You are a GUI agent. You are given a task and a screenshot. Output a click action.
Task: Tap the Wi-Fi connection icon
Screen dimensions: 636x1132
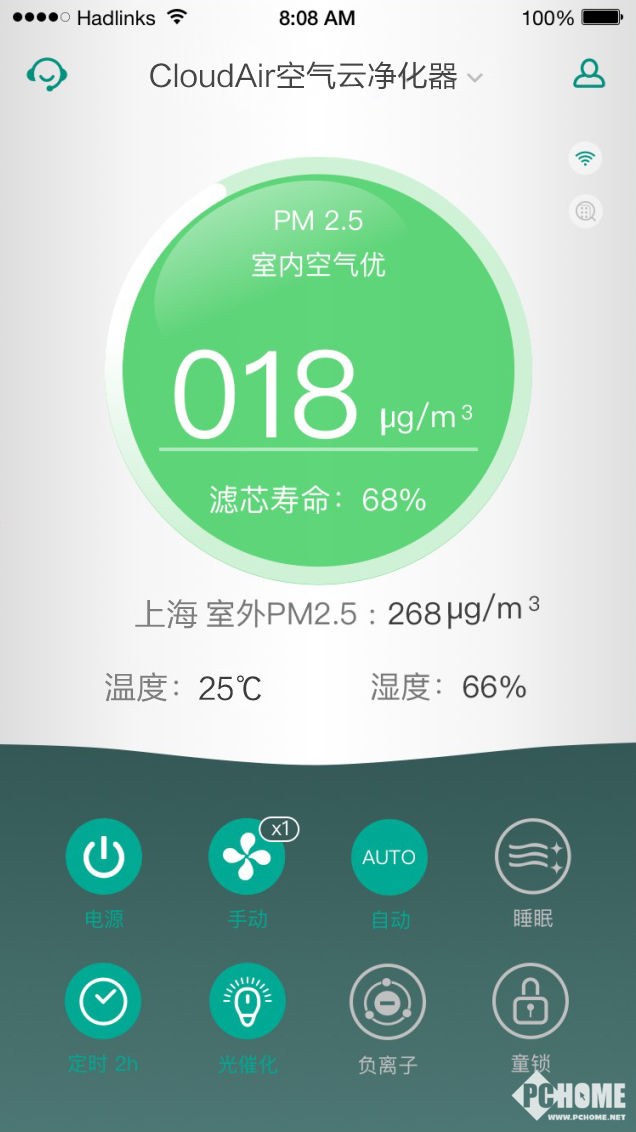pyautogui.click(x=586, y=158)
